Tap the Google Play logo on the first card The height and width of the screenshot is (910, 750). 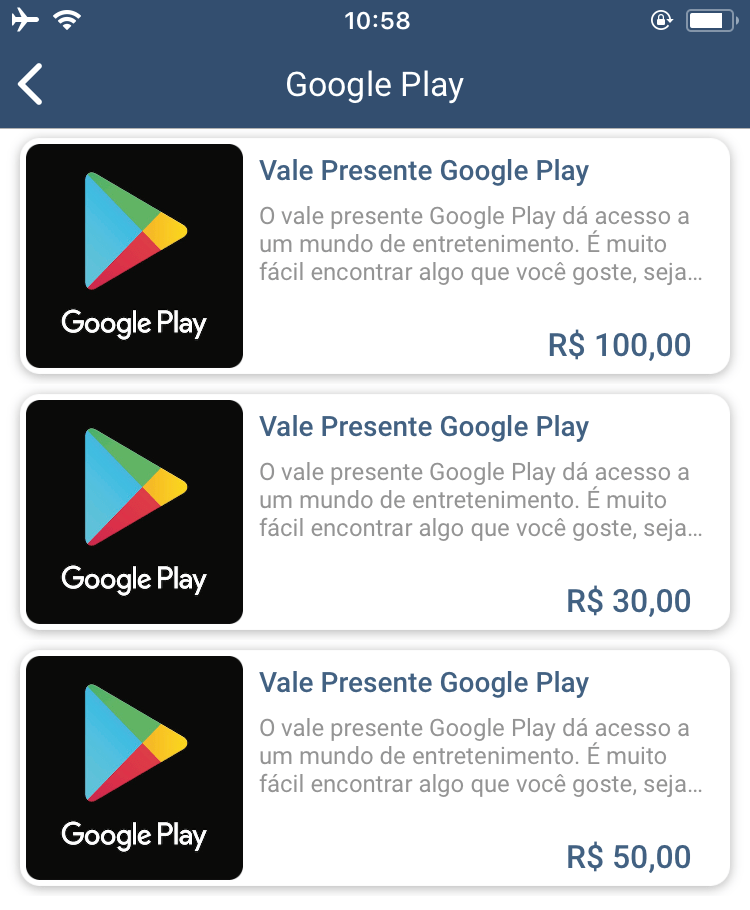tap(134, 256)
